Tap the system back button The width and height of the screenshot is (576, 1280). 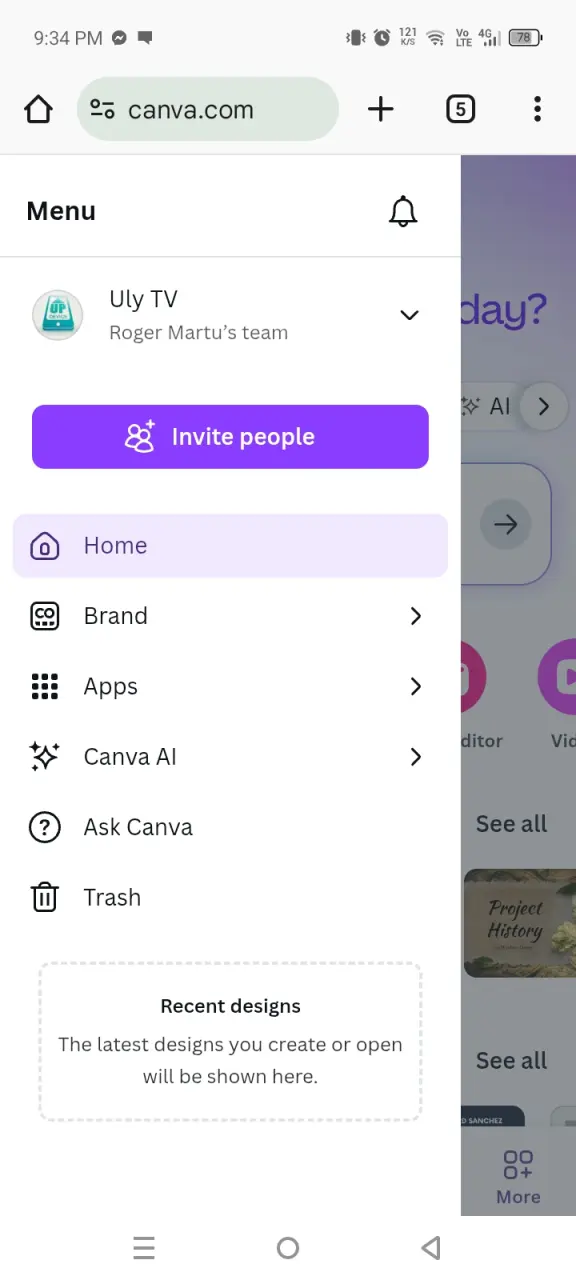click(x=431, y=1247)
